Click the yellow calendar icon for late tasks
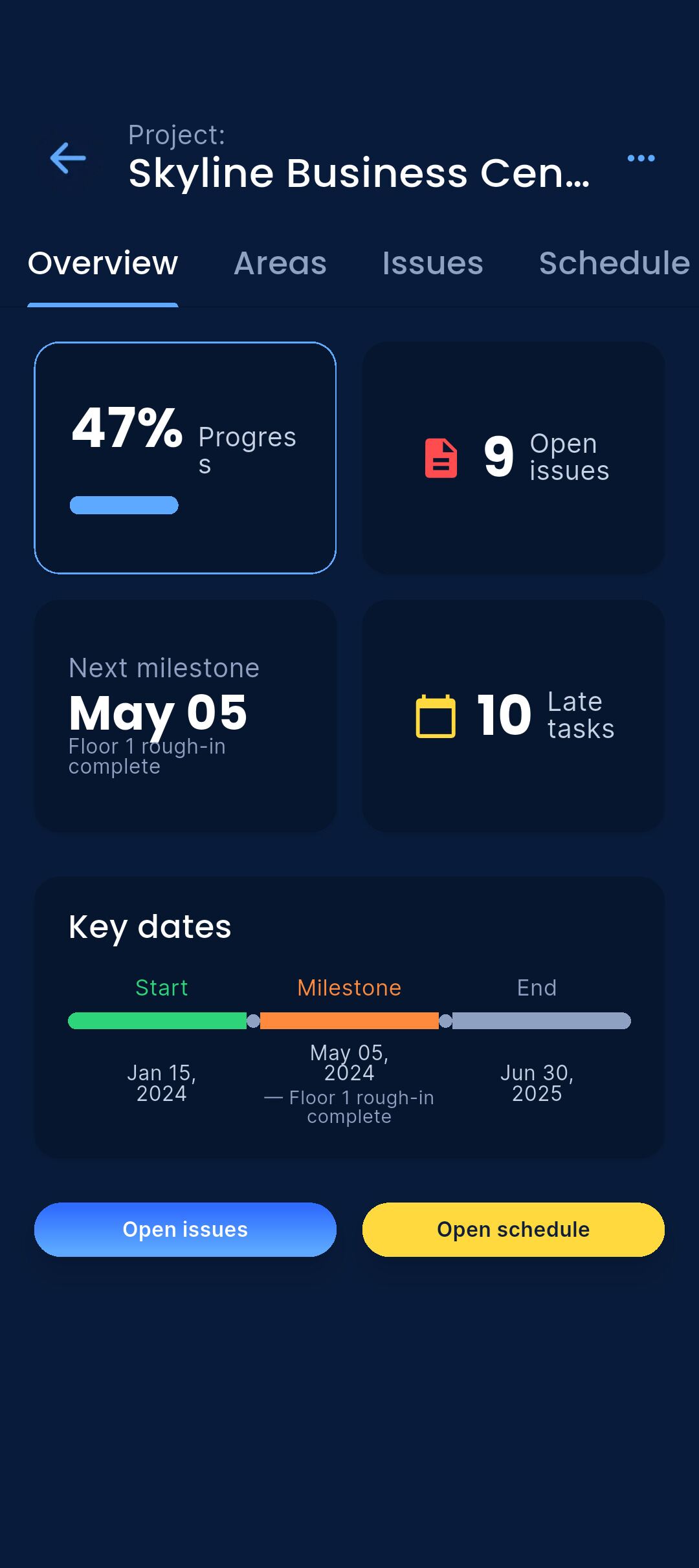The height and width of the screenshot is (1568, 699). pos(436,714)
